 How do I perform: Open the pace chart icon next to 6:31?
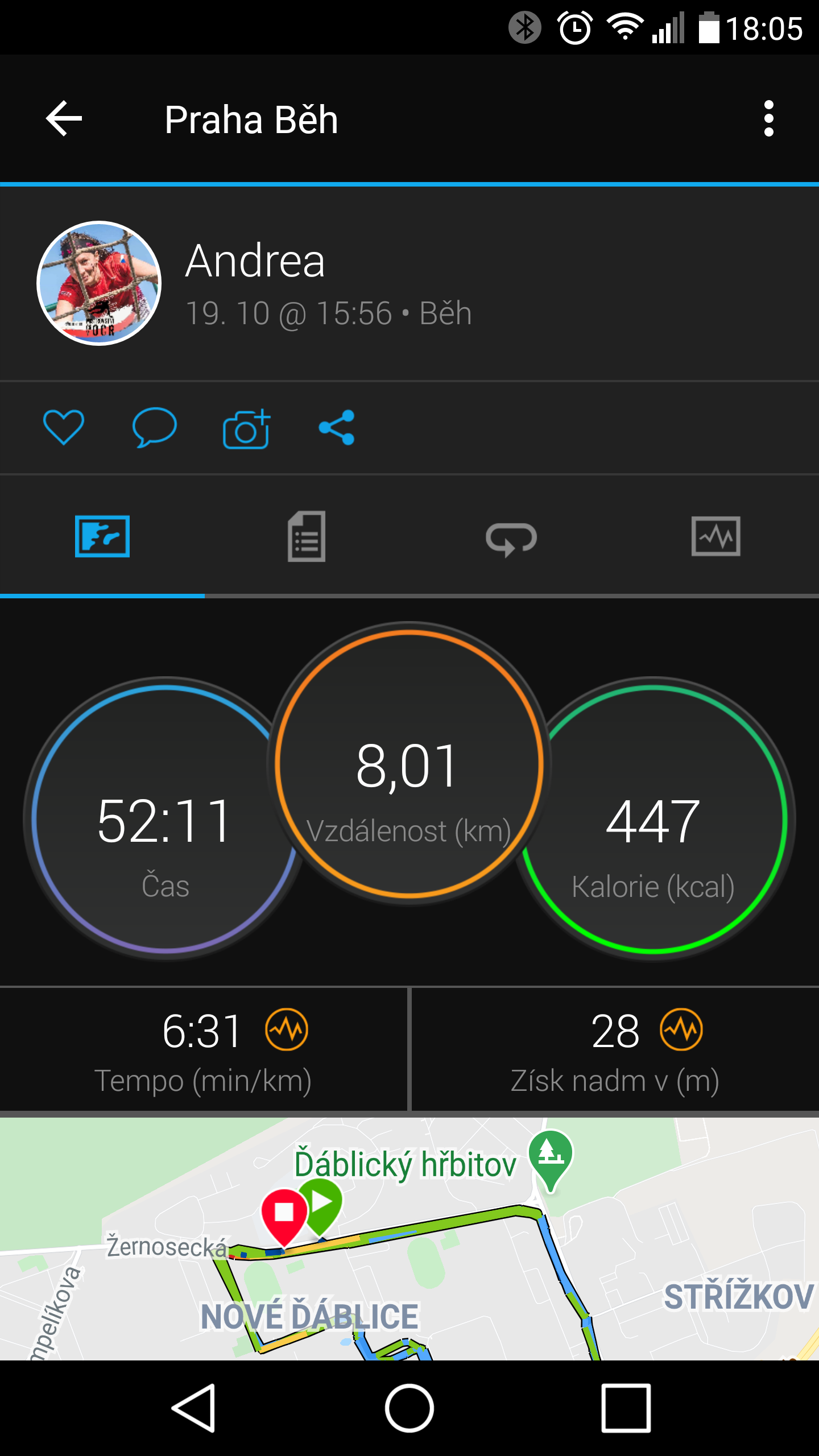coord(287,1029)
